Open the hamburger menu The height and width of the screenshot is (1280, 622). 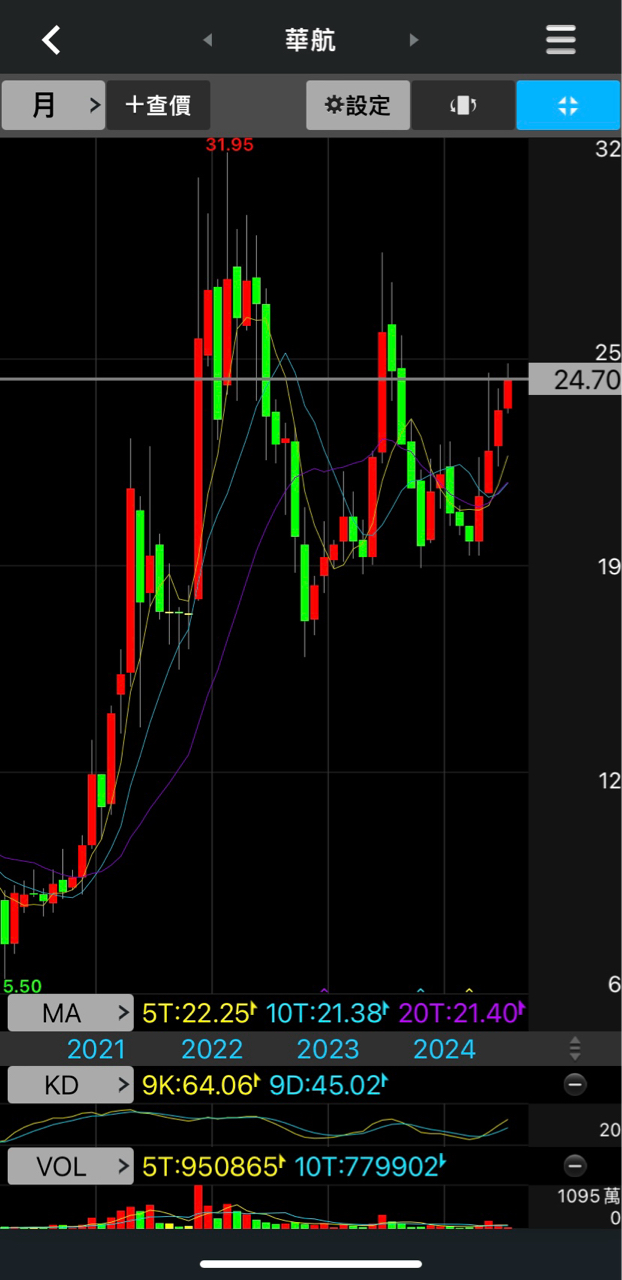click(x=560, y=40)
